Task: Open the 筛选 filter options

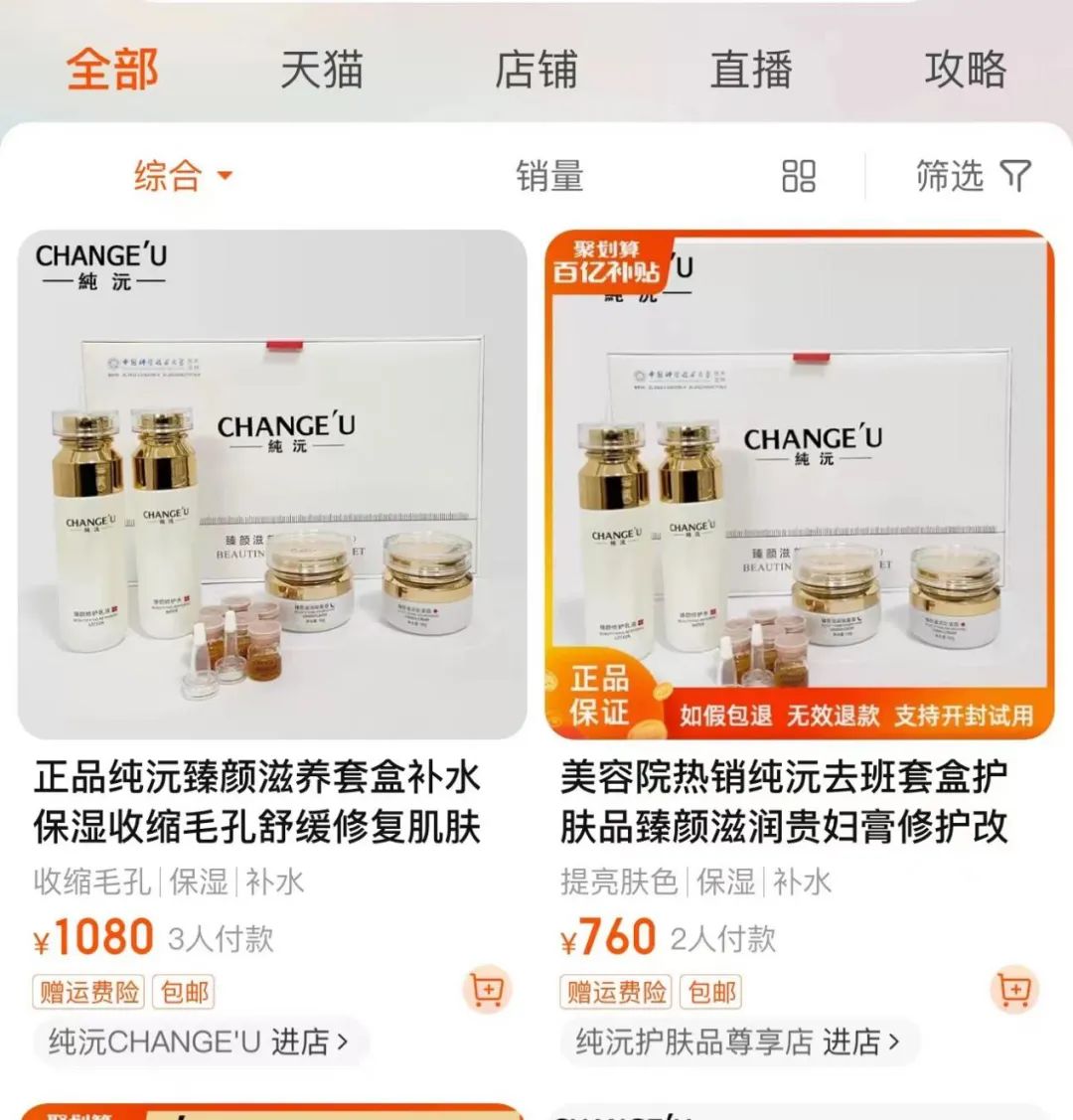Action: coord(974,177)
